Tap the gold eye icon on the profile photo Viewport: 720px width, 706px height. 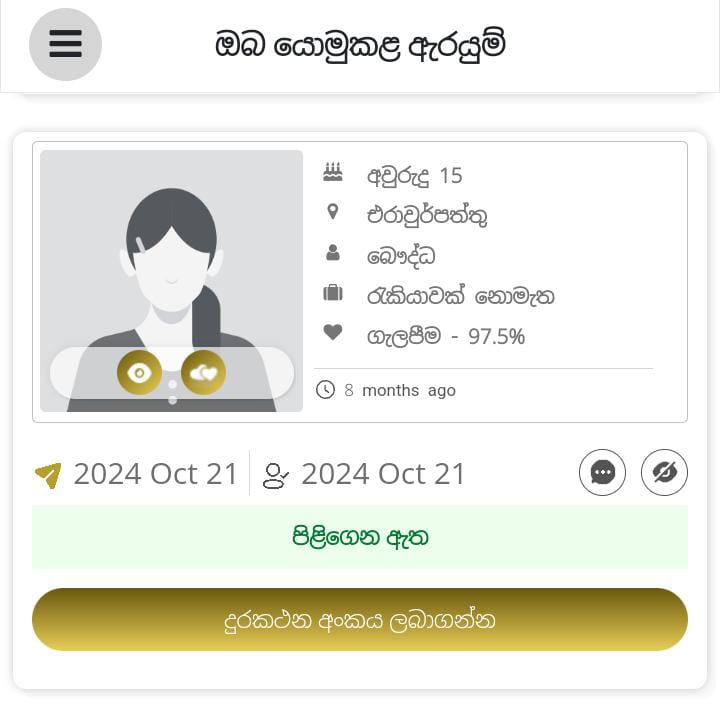coord(139,373)
